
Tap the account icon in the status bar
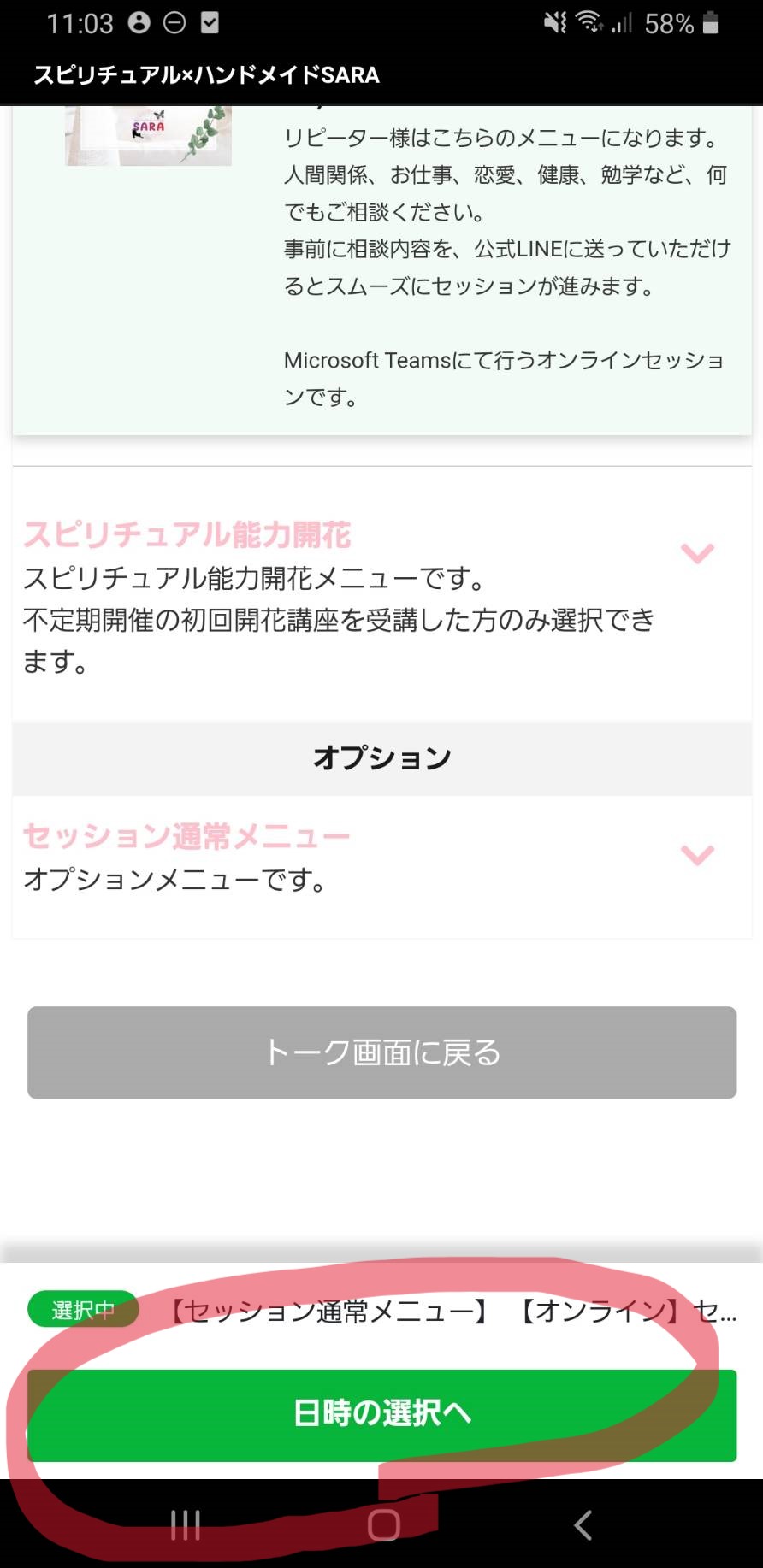(x=139, y=21)
